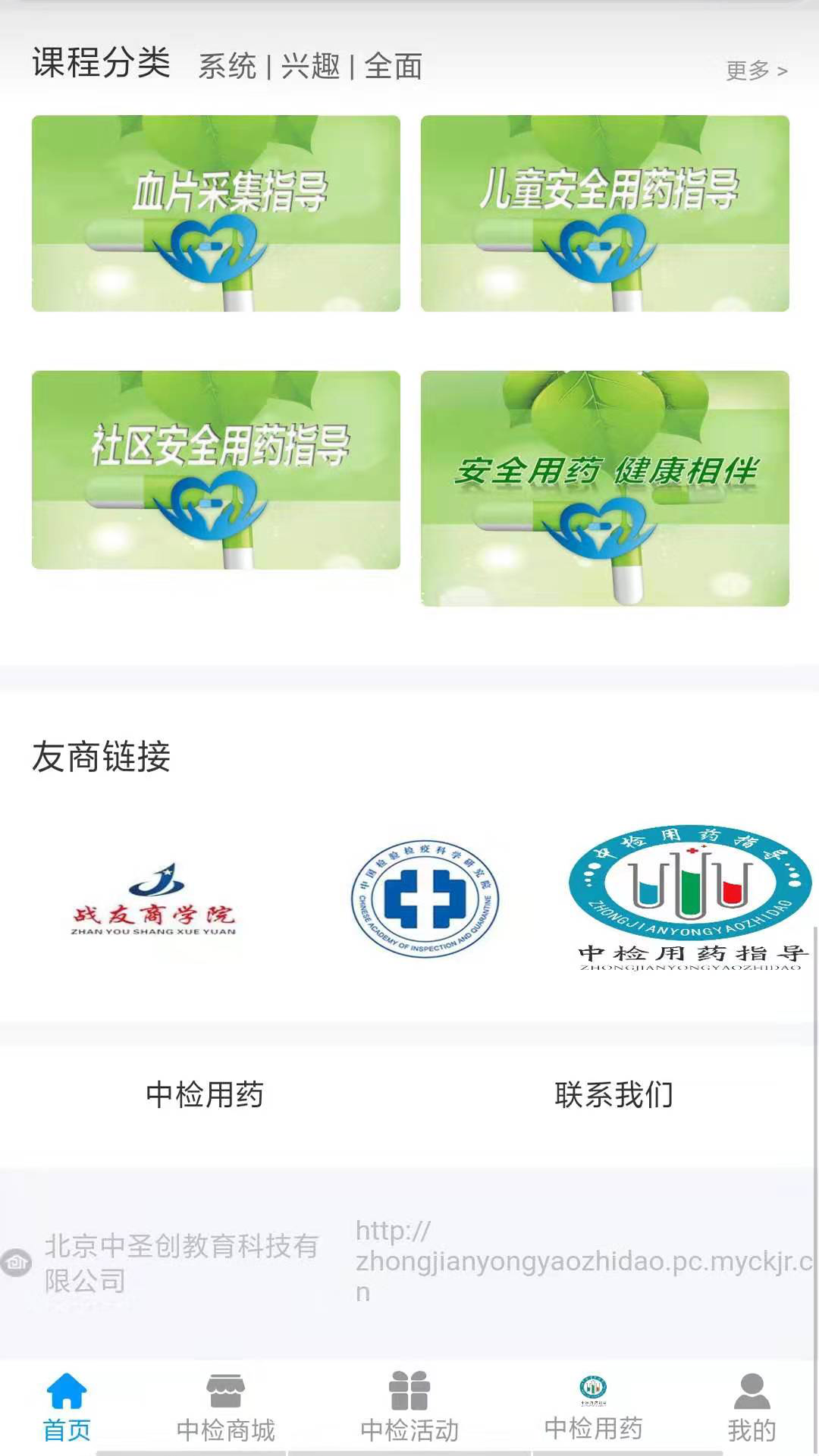Open the 安全用药 健康相伴 course card

606,489
